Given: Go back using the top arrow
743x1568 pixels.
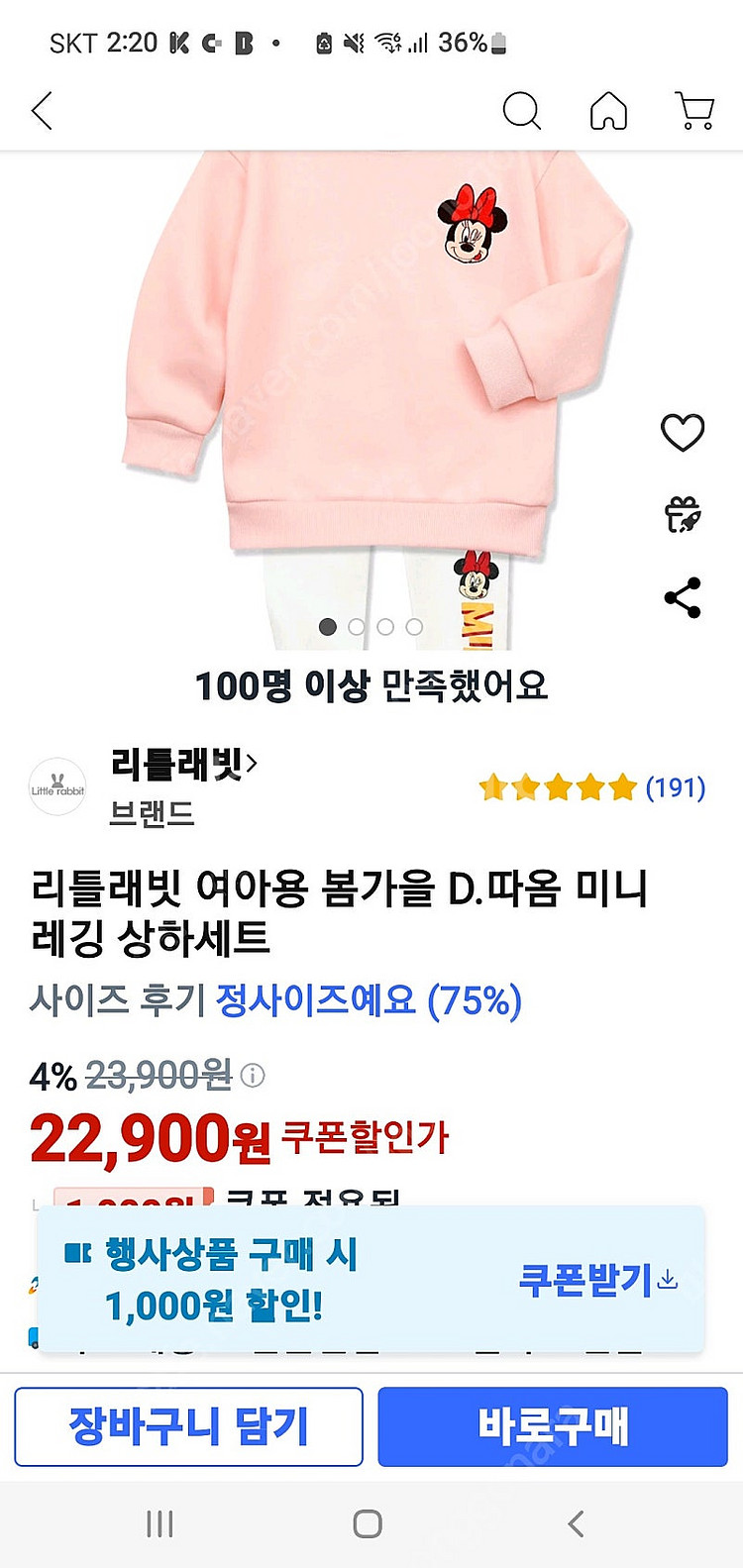Looking at the screenshot, I should (x=42, y=111).
